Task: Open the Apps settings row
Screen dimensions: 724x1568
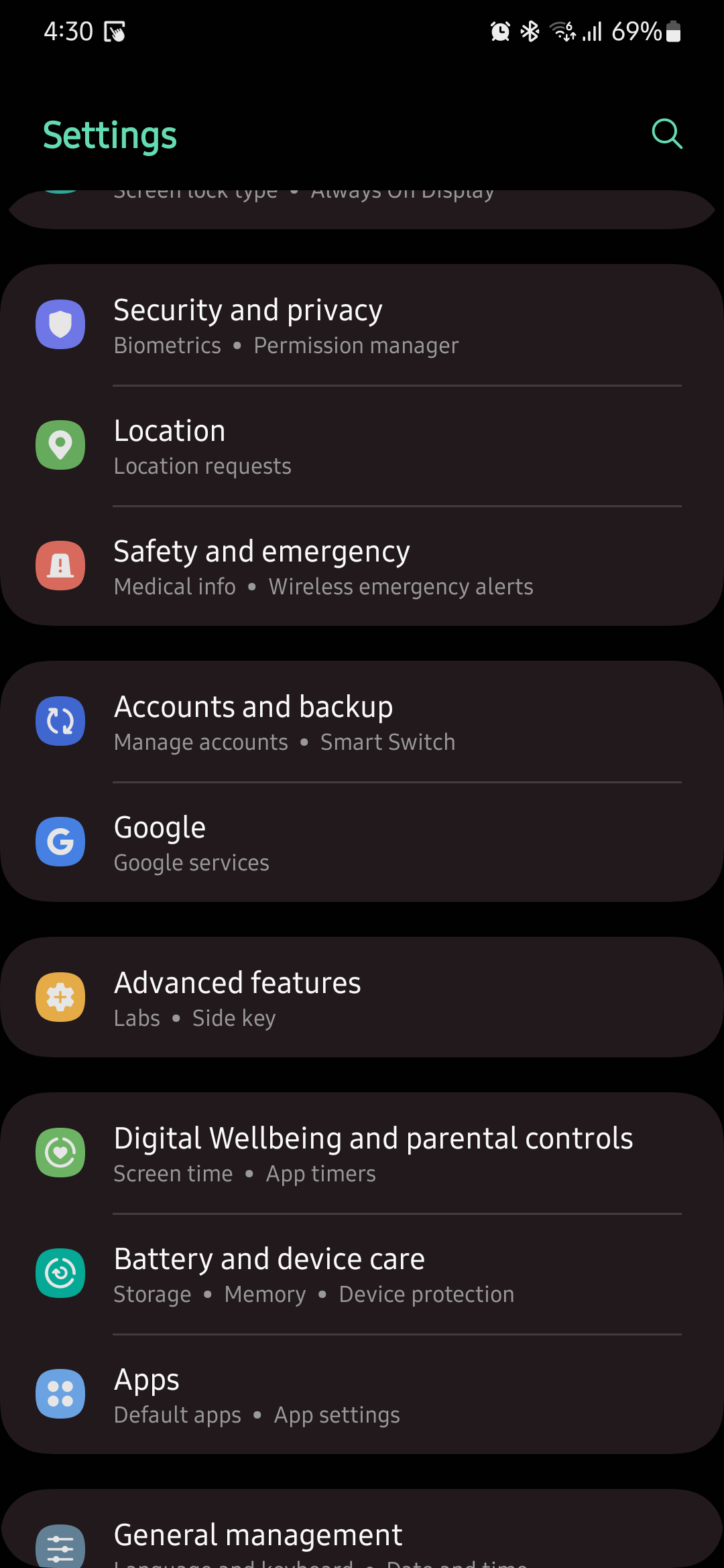Action: pos(362,1395)
